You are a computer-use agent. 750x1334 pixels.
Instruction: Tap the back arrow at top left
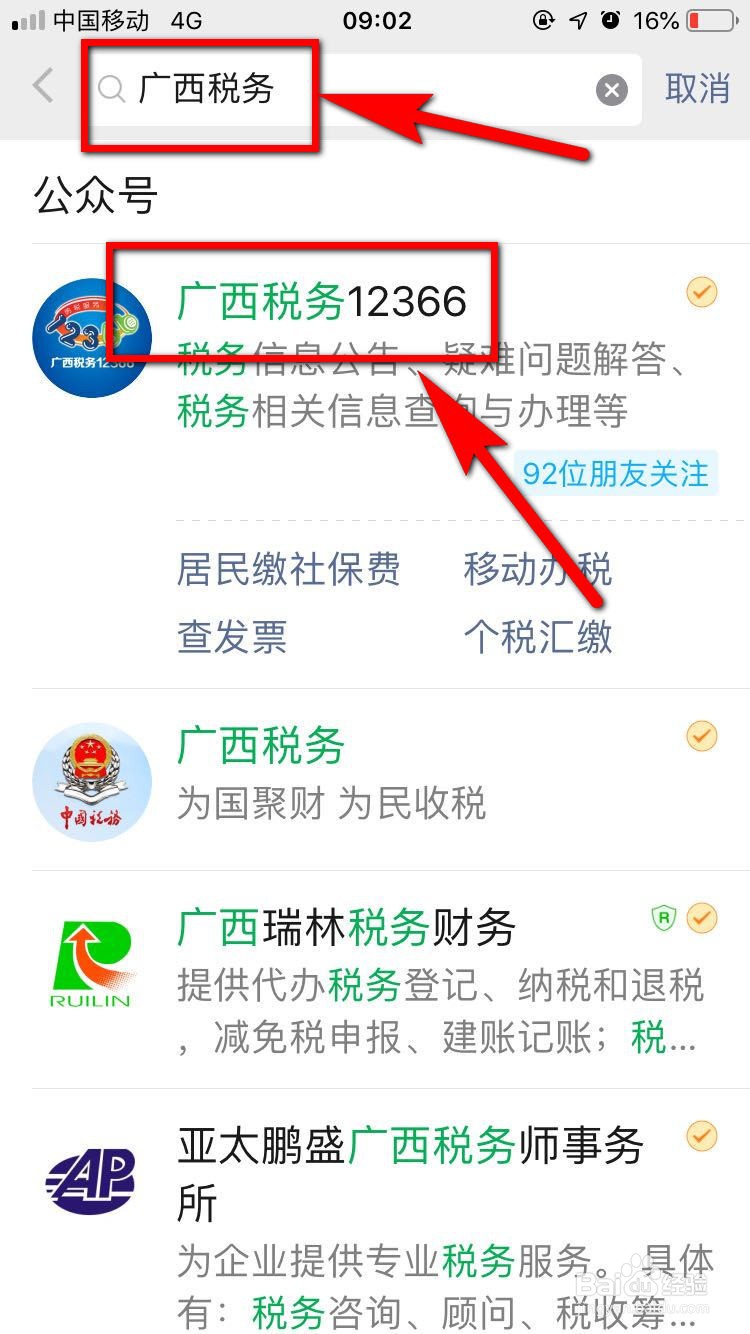pos(40,89)
